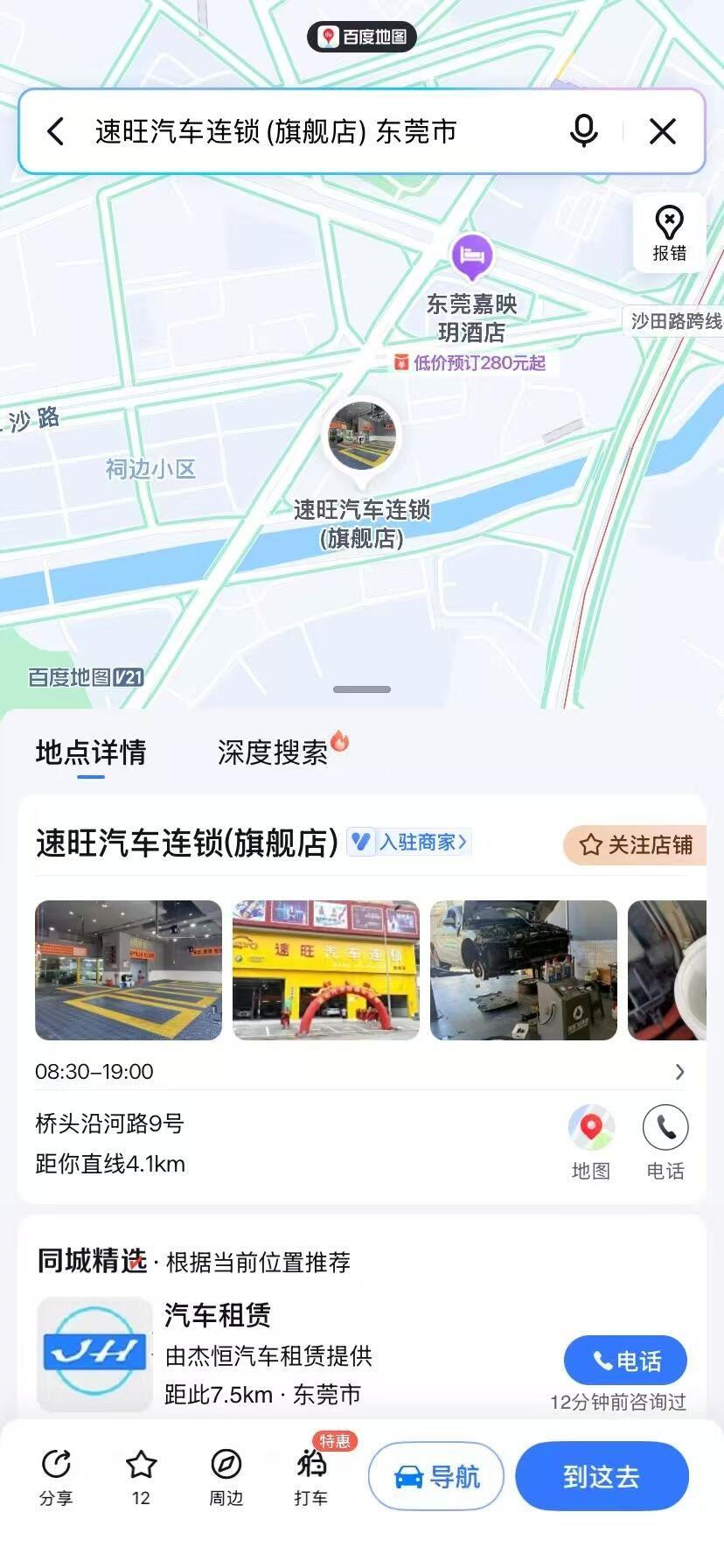Share this location via 分享
724x1568 pixels.
point(56,1477)
